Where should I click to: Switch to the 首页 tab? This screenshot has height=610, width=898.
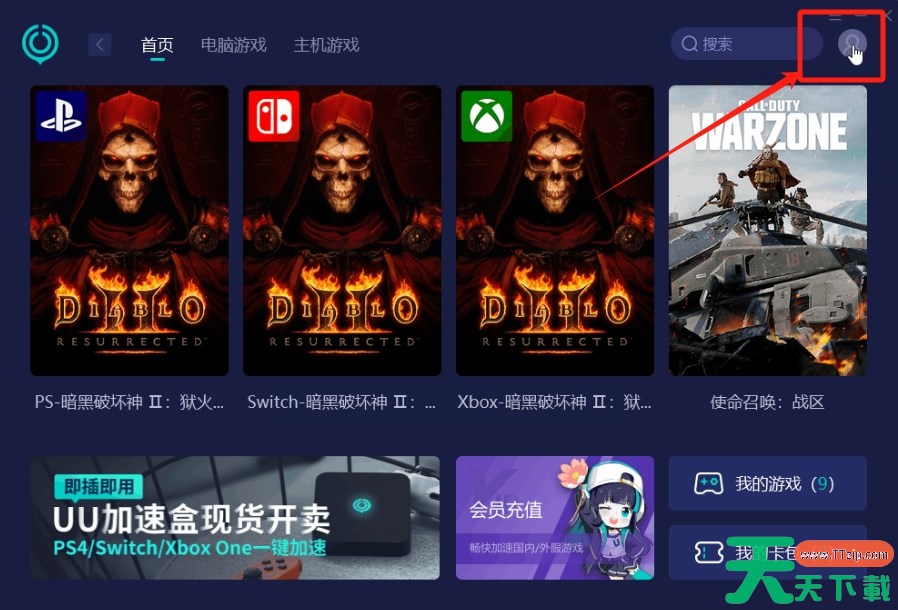(157, 45)
